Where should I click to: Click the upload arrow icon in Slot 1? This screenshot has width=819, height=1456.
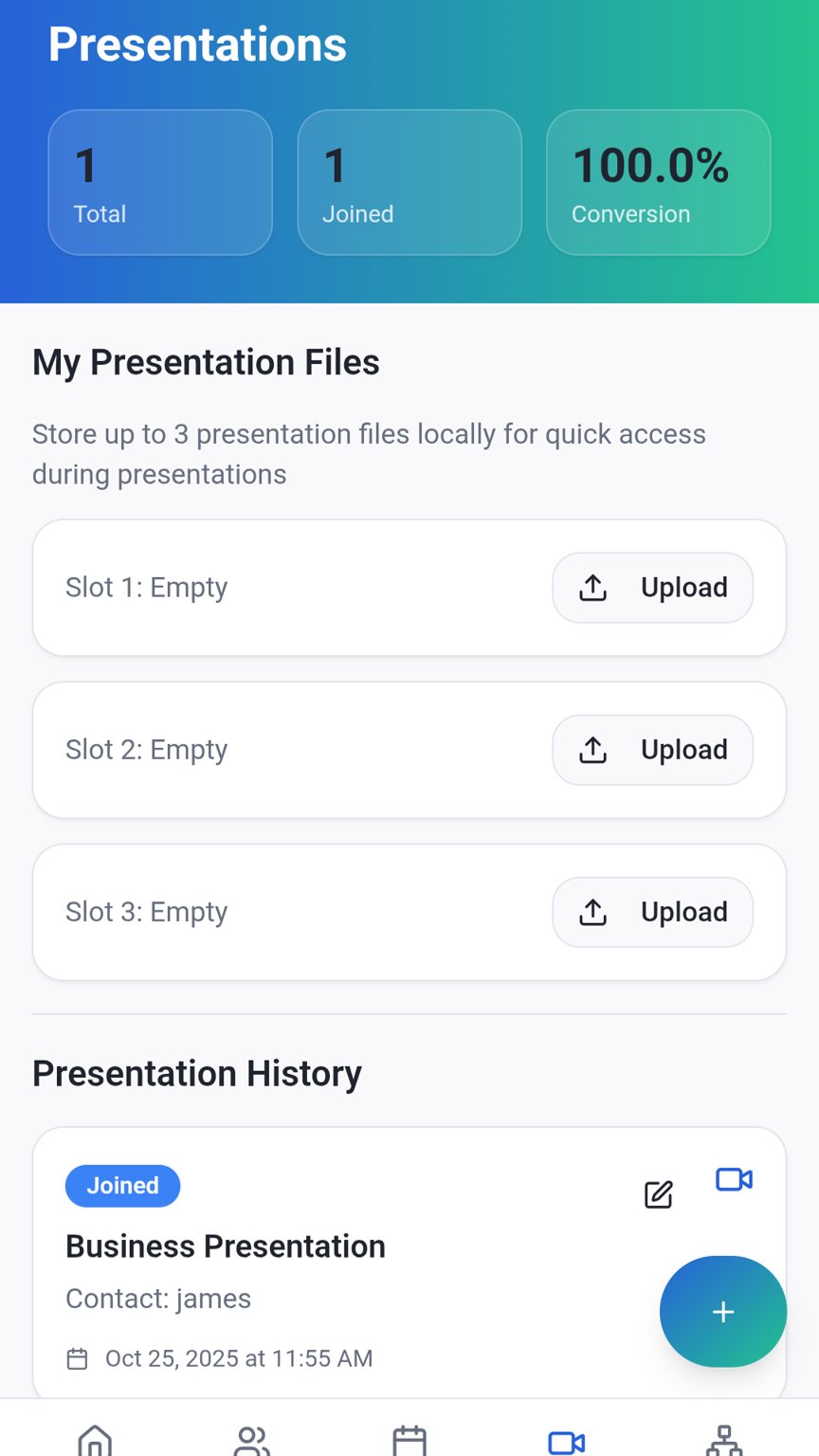pos(592,588)
